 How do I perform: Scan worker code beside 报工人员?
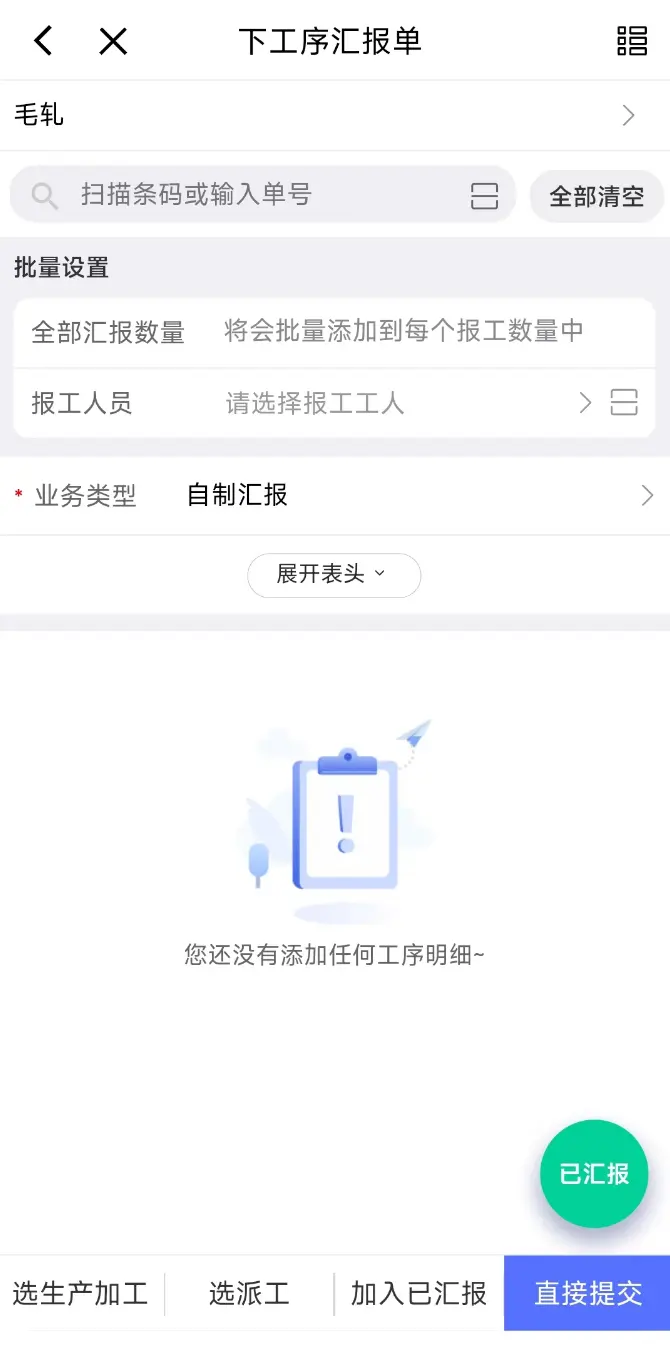point(624,402)
